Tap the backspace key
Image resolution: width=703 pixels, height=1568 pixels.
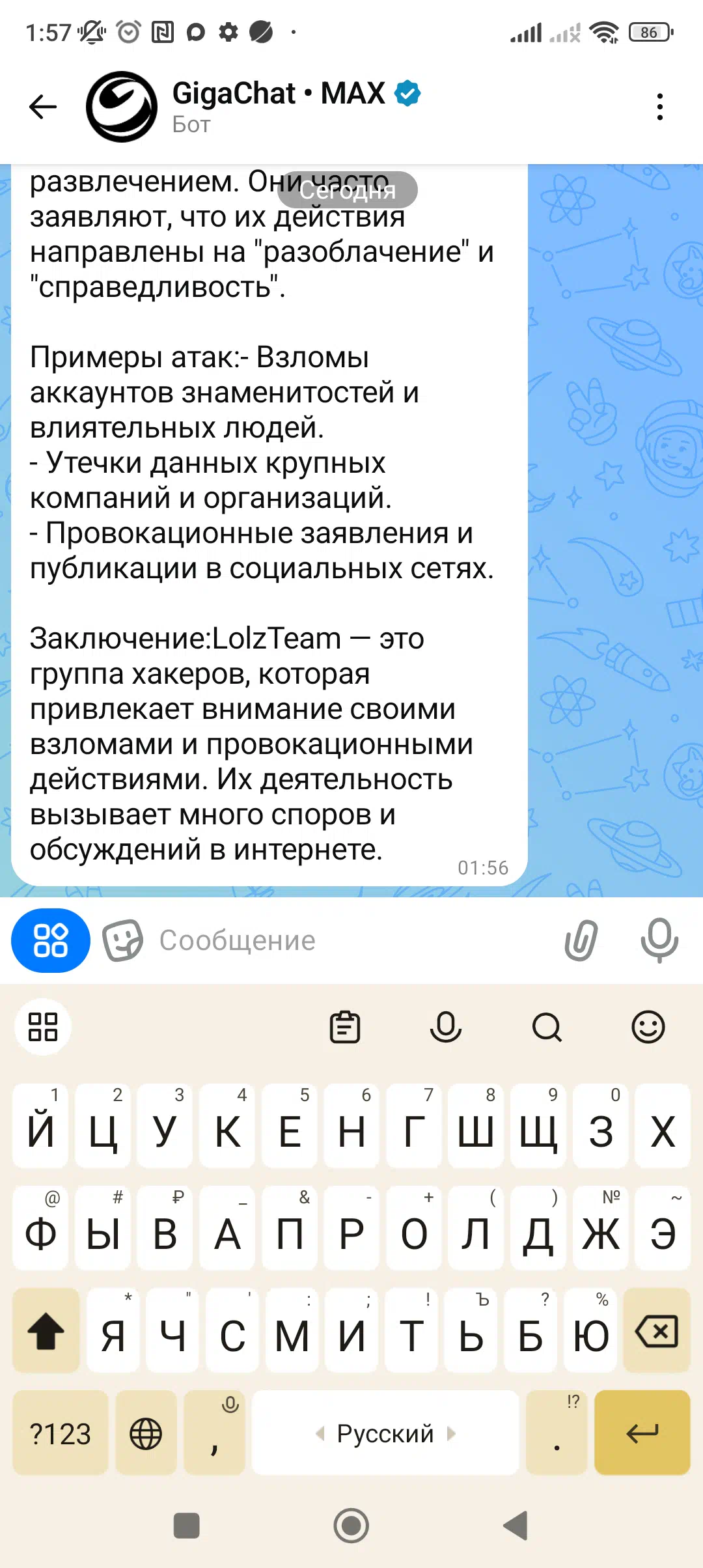pos(657,1330)
